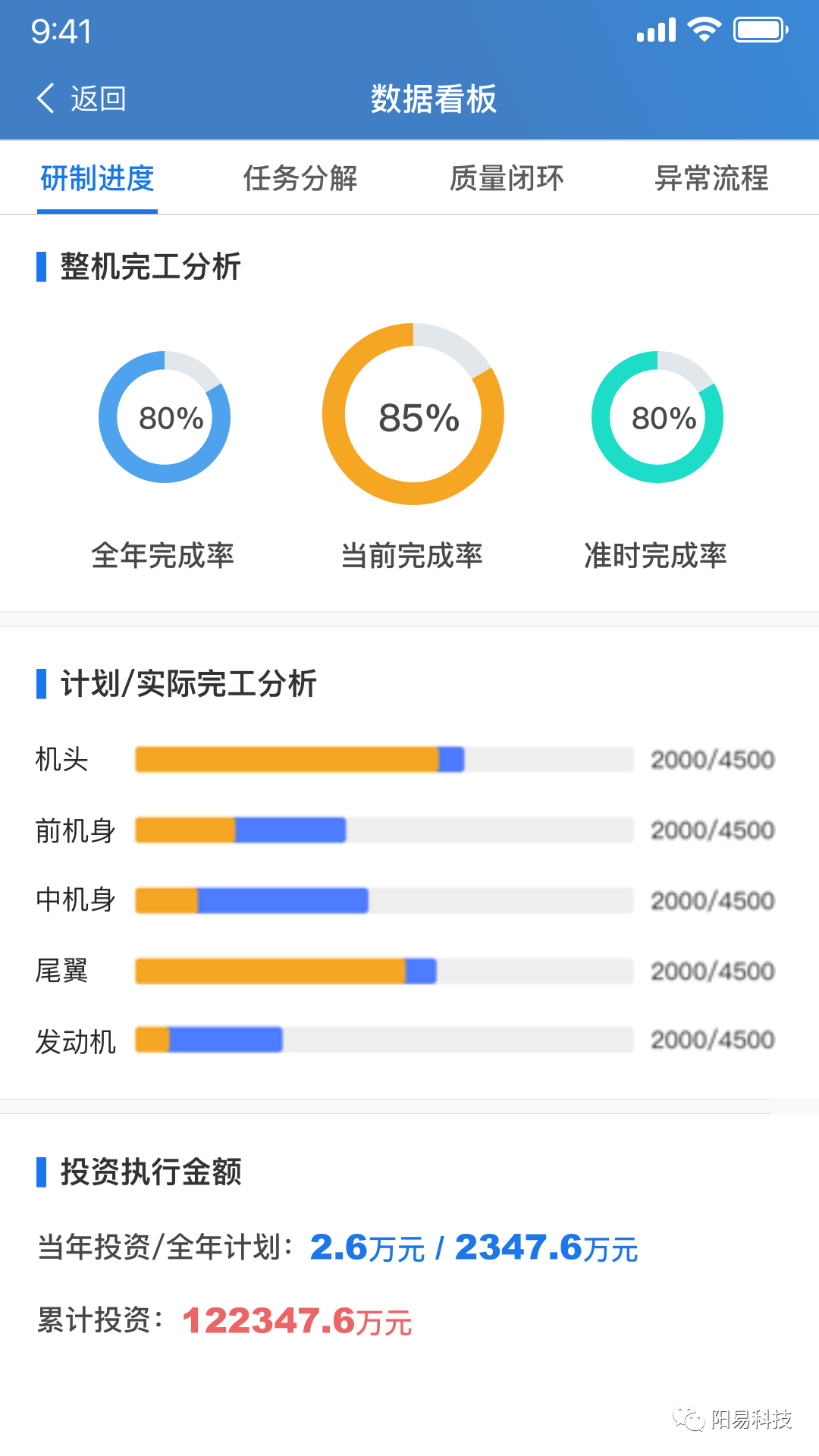Image resolution: width=819 pixels, height=1456 pixels.
Task: Tap the 2000/4500 value beside 尾翼
Action: tap(714, 971)
